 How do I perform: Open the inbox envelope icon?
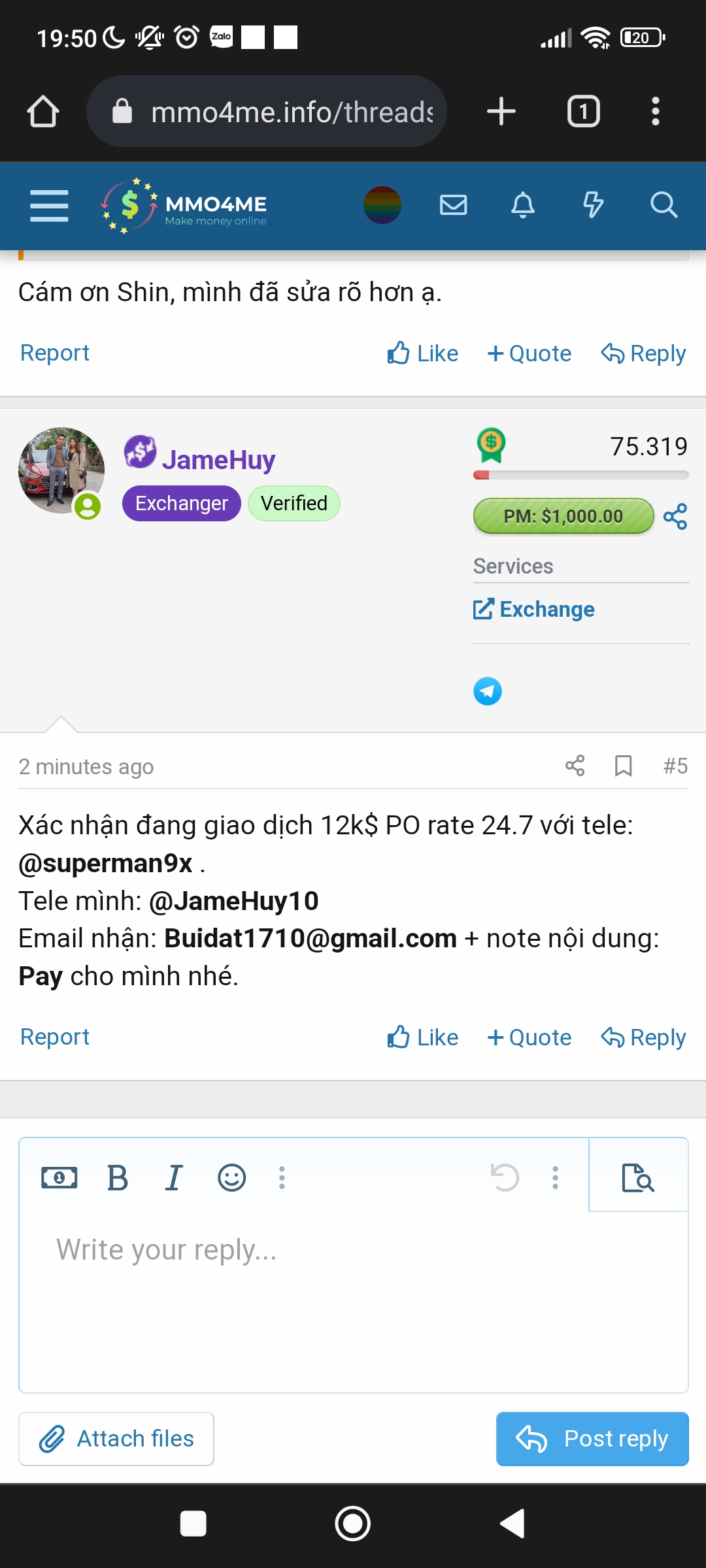click(453, 205)
